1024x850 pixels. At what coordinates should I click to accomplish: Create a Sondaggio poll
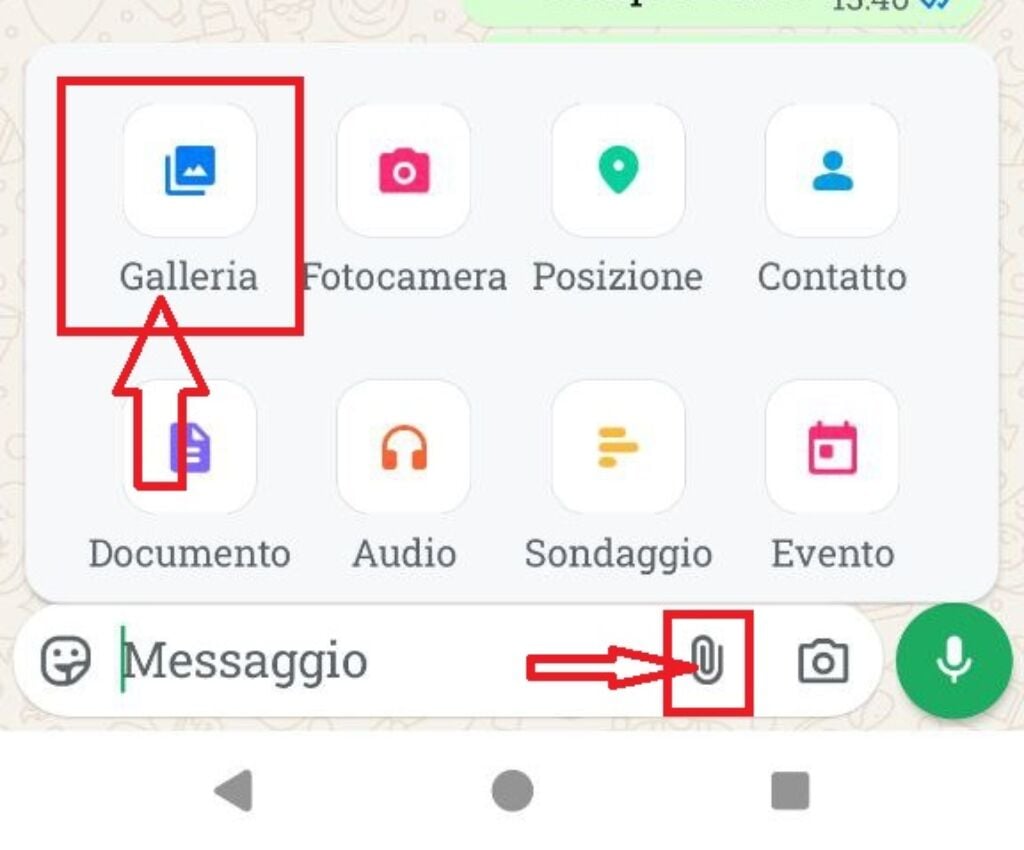tap(618, 447)
